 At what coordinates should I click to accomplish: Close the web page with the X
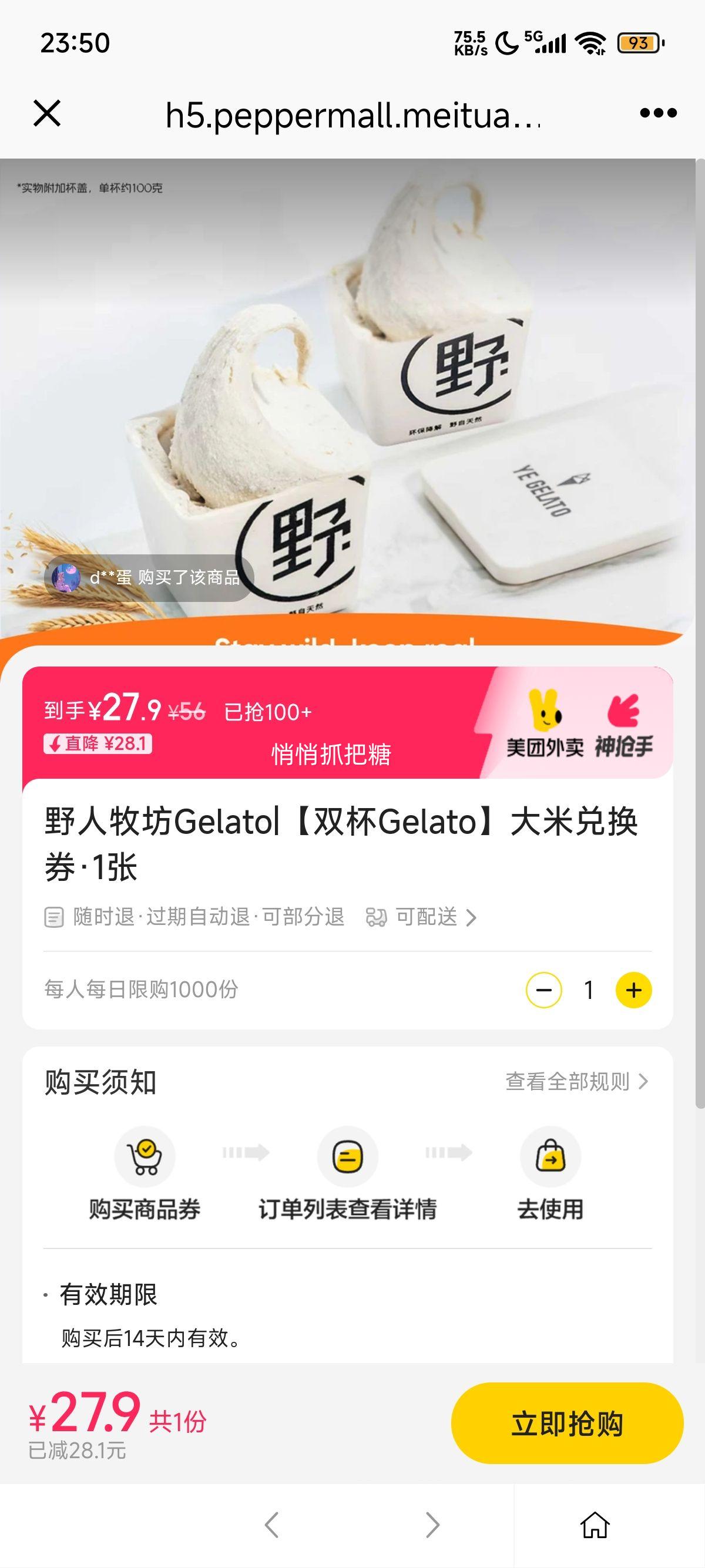click(47, 113)
